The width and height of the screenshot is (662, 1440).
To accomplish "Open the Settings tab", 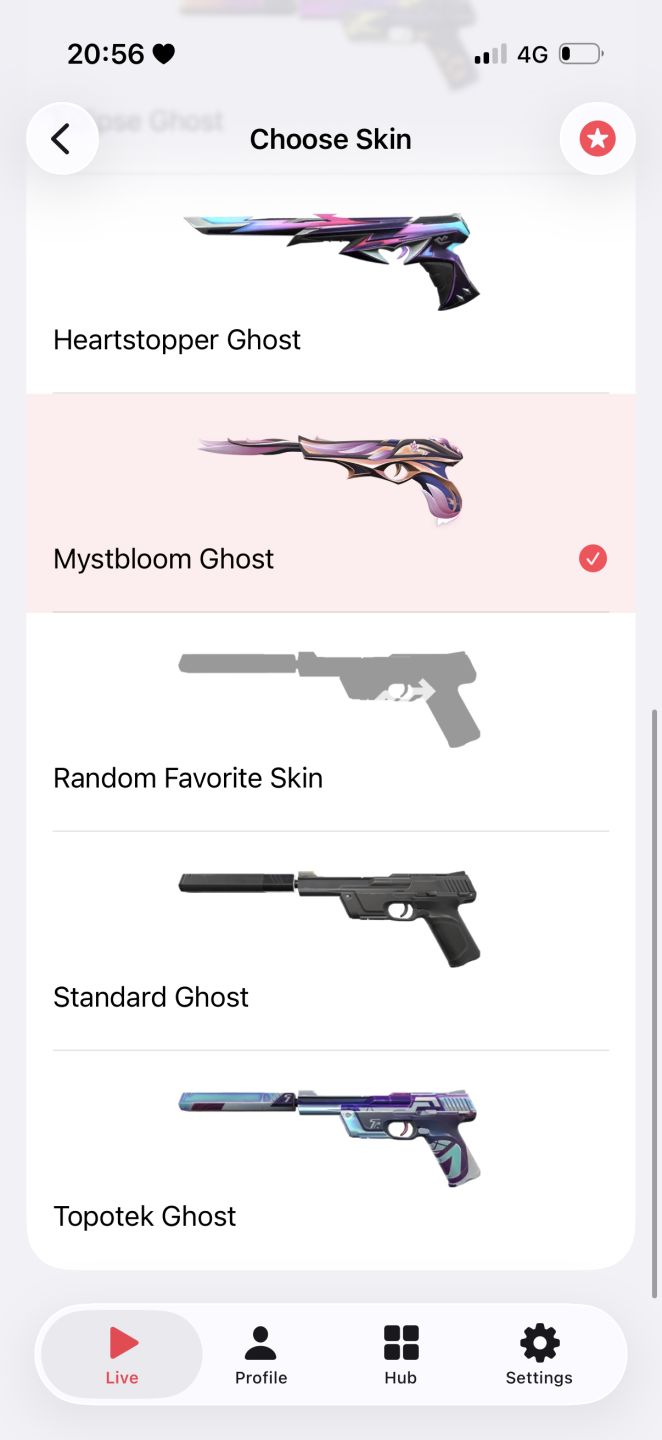I will [539, 1355].
